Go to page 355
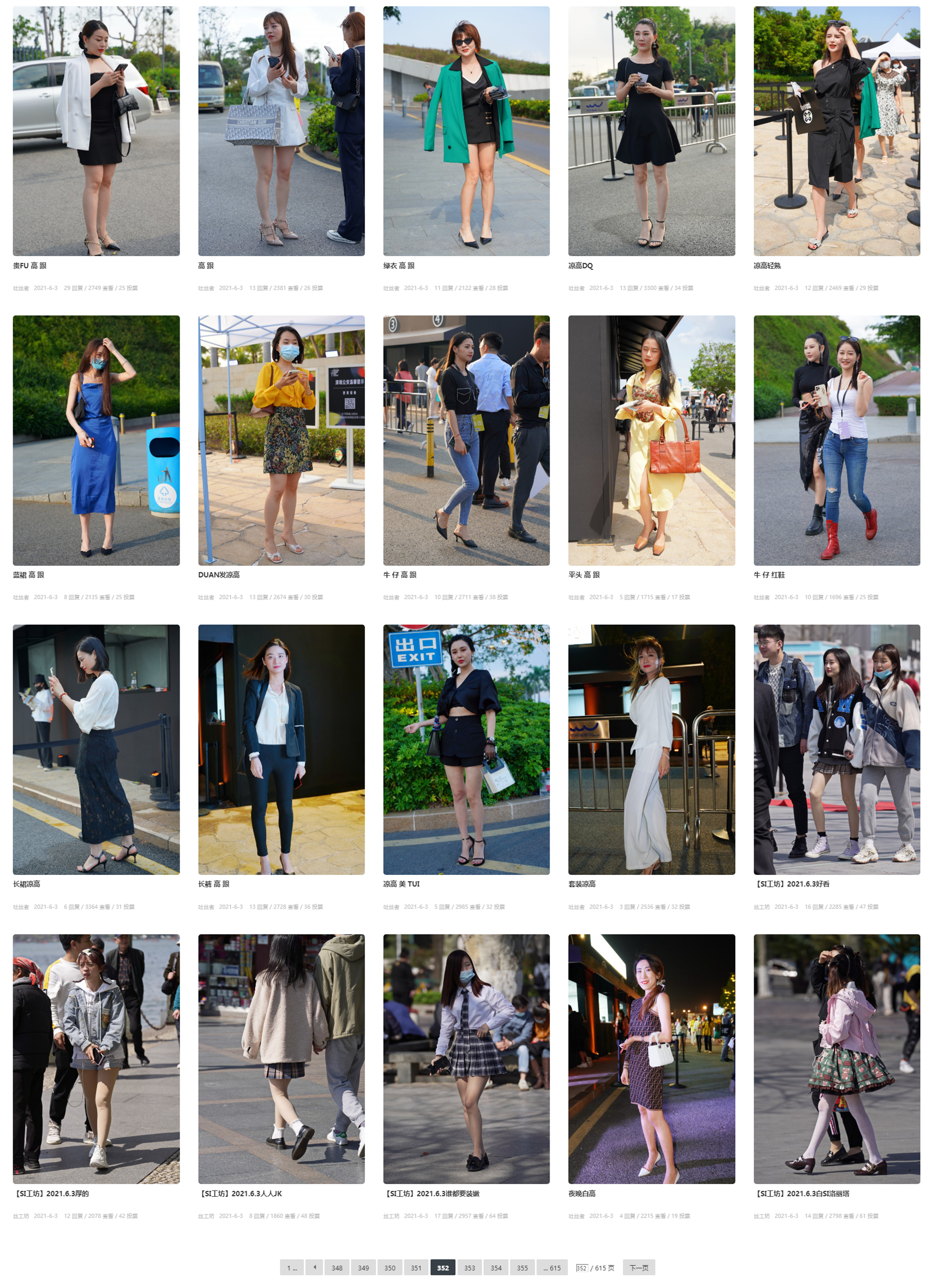 pyautogui.click(x=522, y=1267)
